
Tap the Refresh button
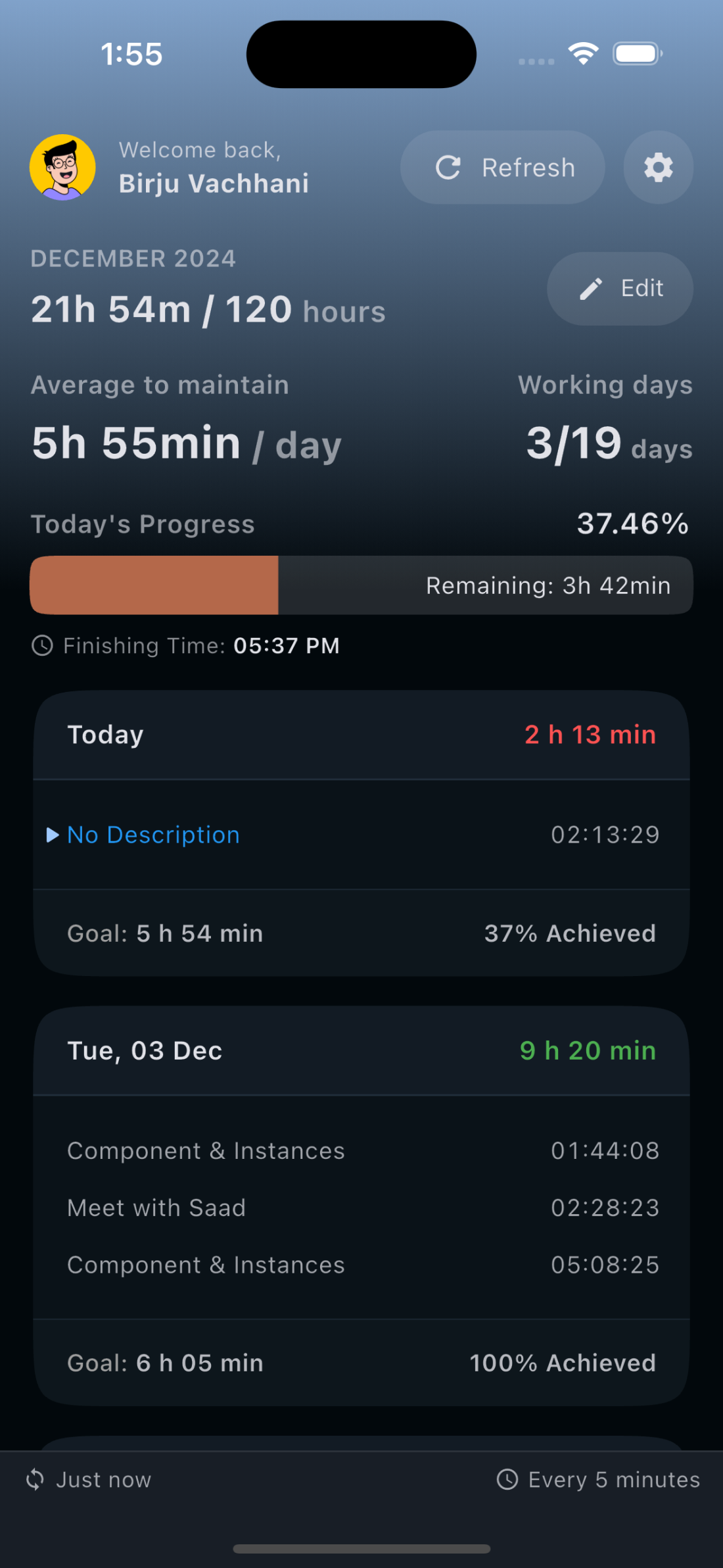(502, 168)
